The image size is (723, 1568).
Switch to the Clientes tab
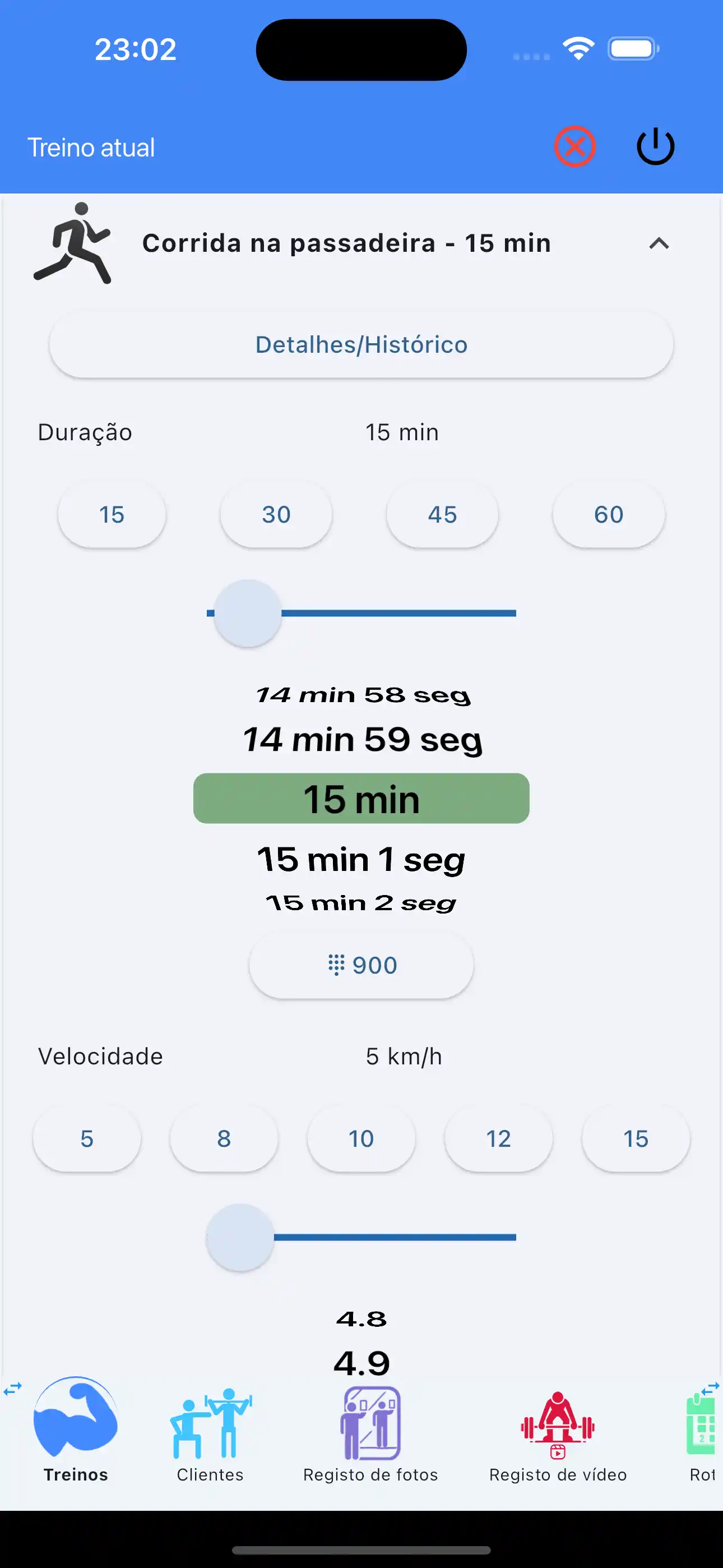point(210,1437)
